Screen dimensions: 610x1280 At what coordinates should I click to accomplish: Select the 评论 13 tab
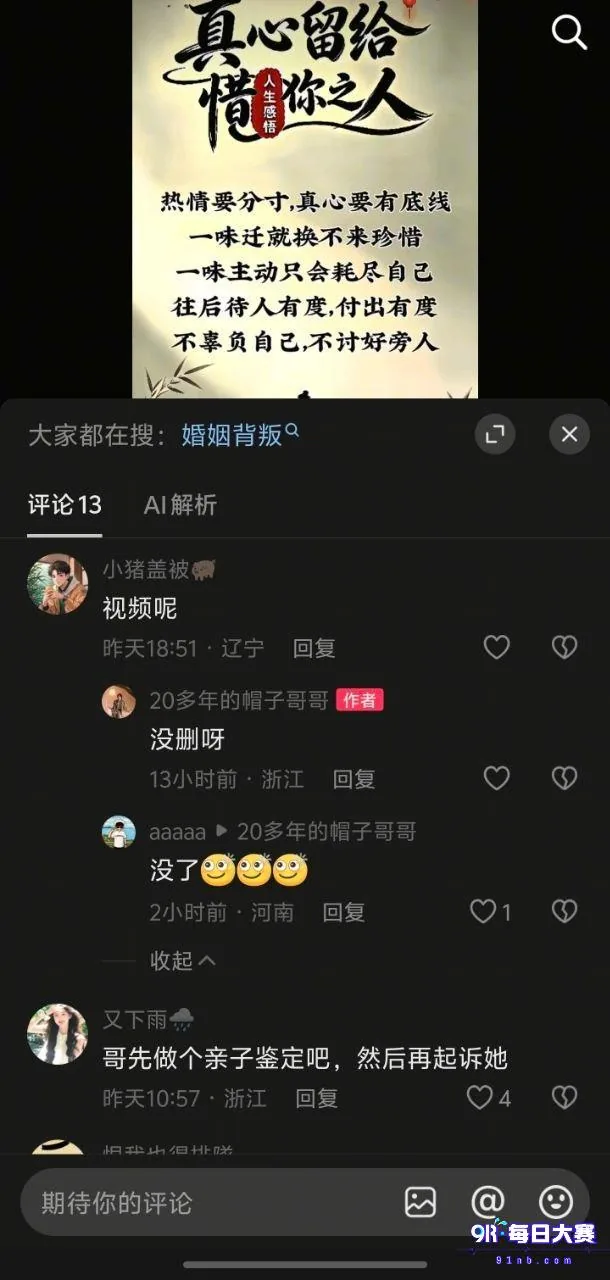64,505
